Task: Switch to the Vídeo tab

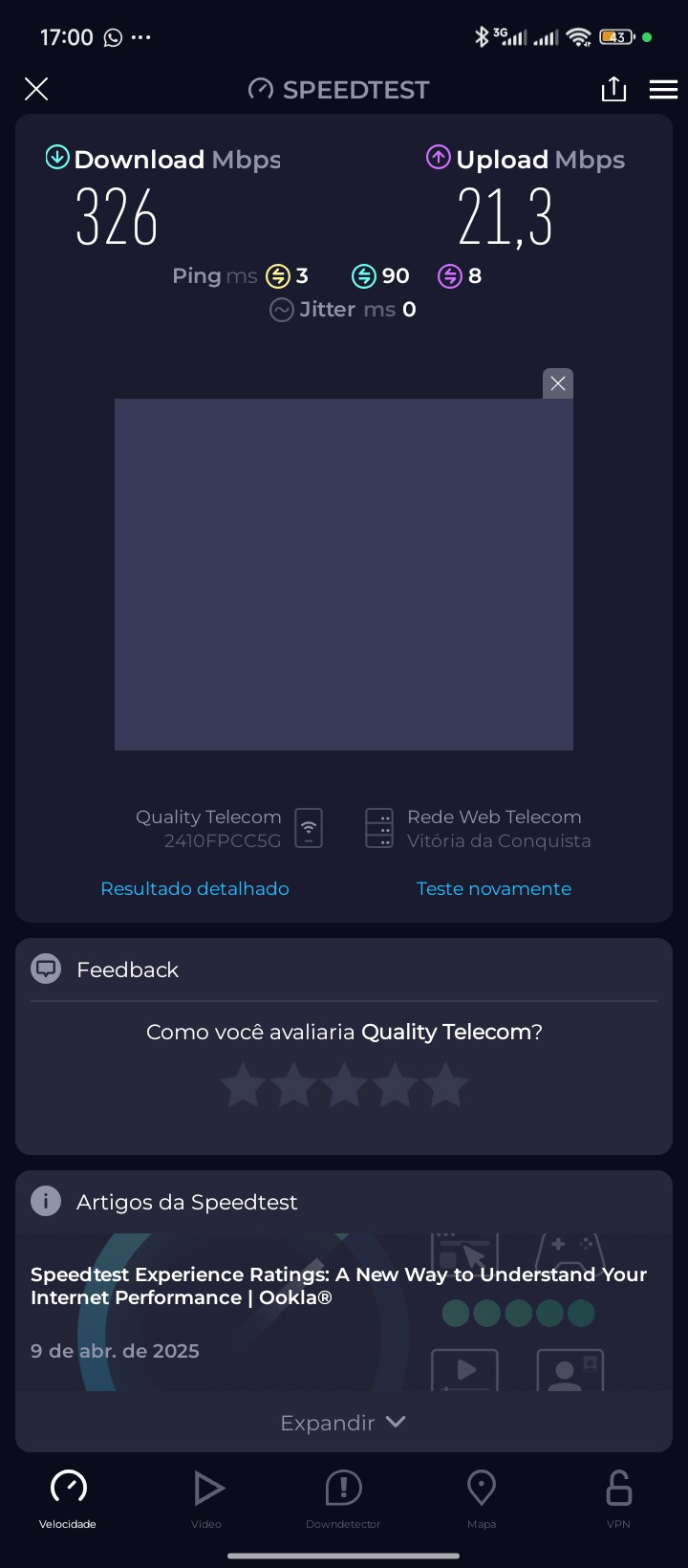Action: (x=206, y=1497)
